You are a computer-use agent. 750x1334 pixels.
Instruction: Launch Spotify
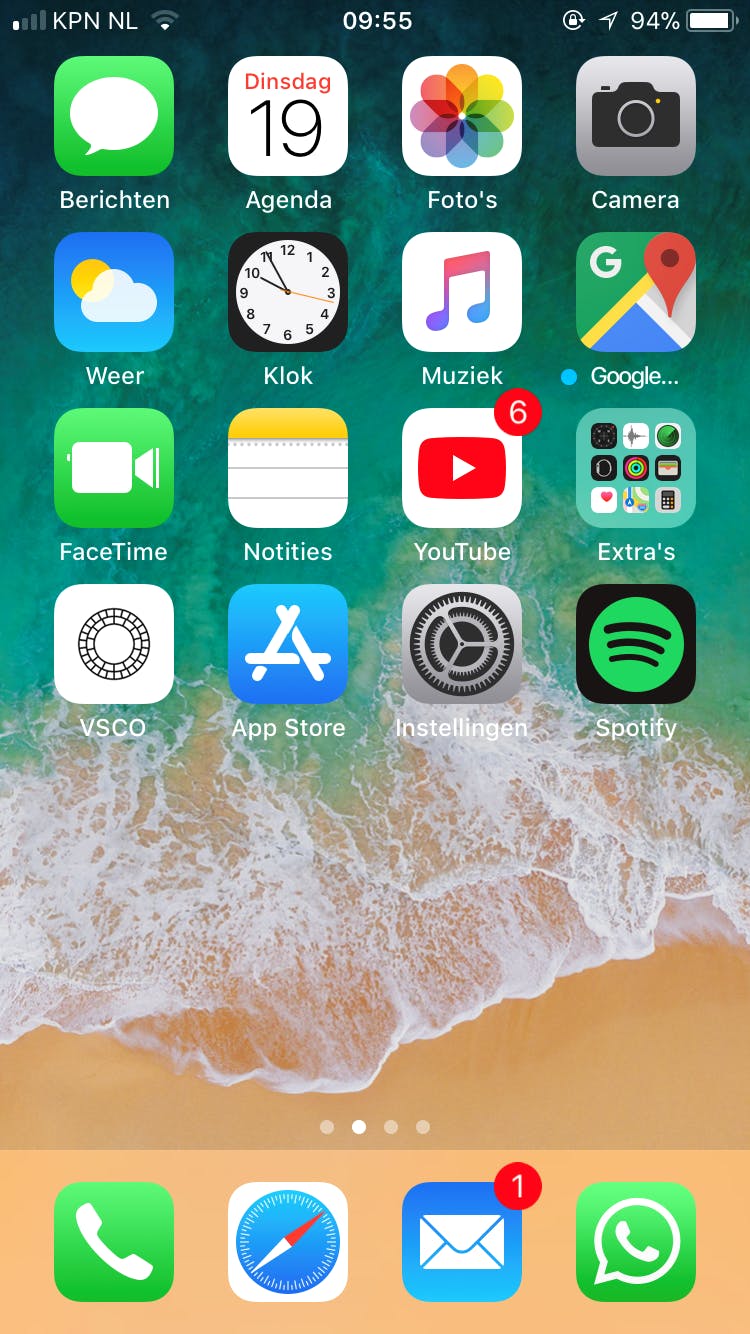coord(636,644)
